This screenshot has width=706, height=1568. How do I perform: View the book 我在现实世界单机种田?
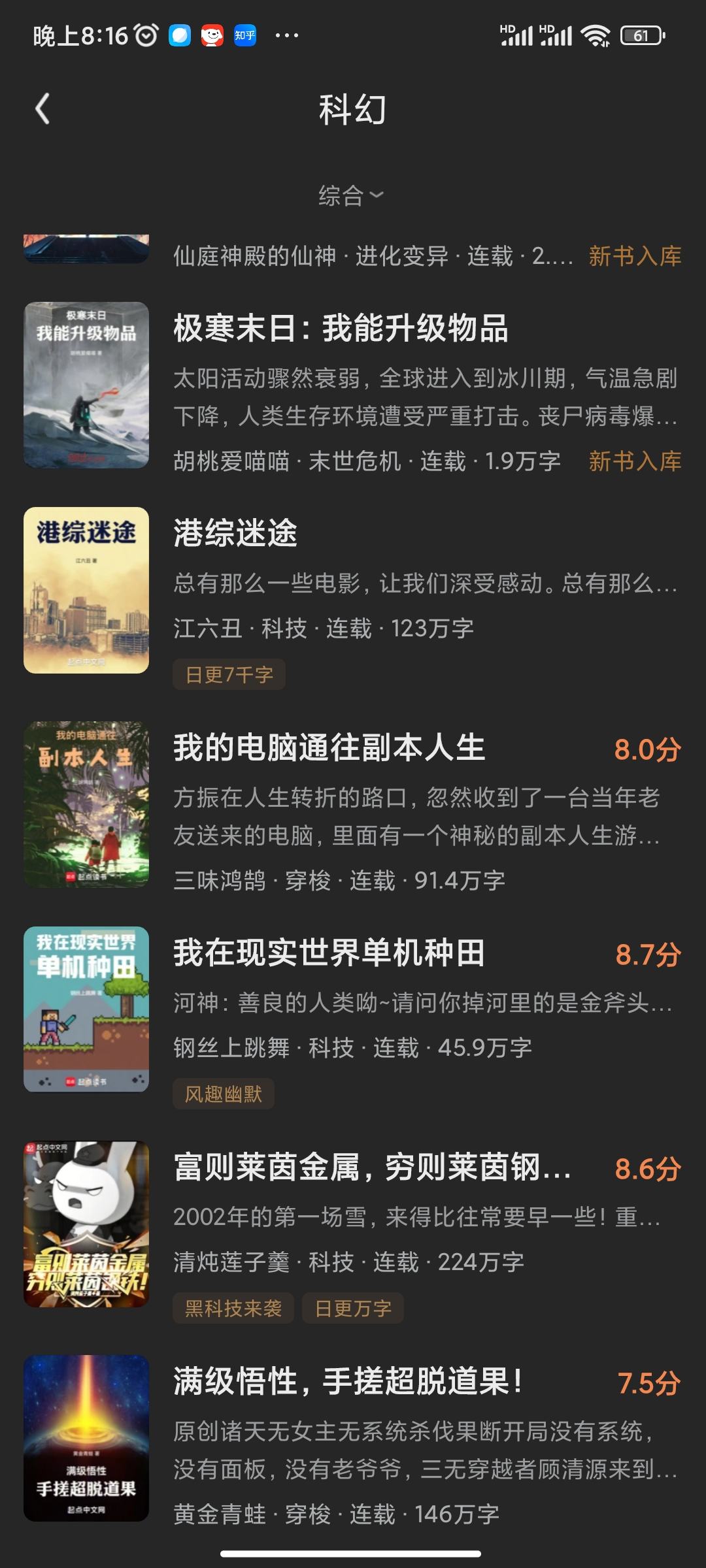[329, 953]
